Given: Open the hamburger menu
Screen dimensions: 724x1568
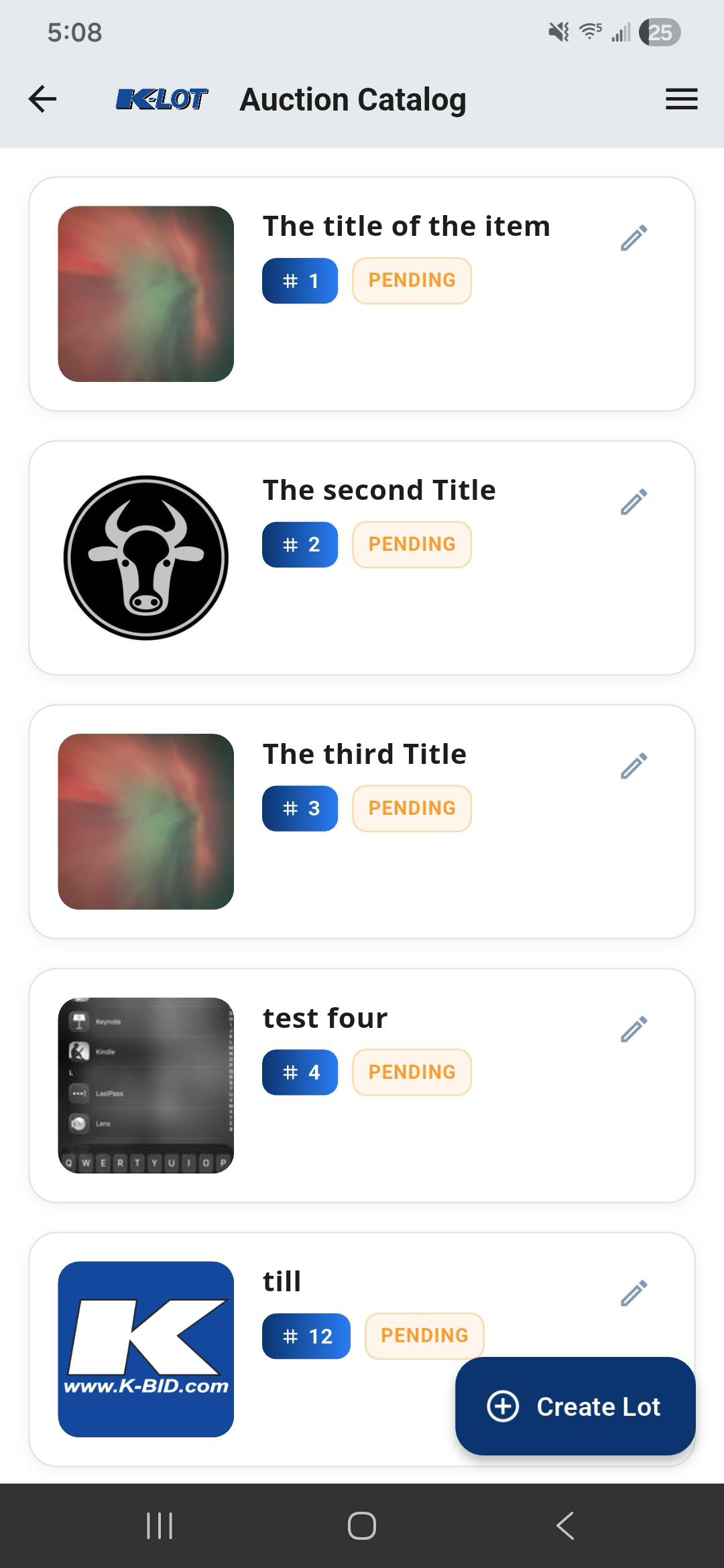Looking at the screenshot, I should click(x=681, y=99).
